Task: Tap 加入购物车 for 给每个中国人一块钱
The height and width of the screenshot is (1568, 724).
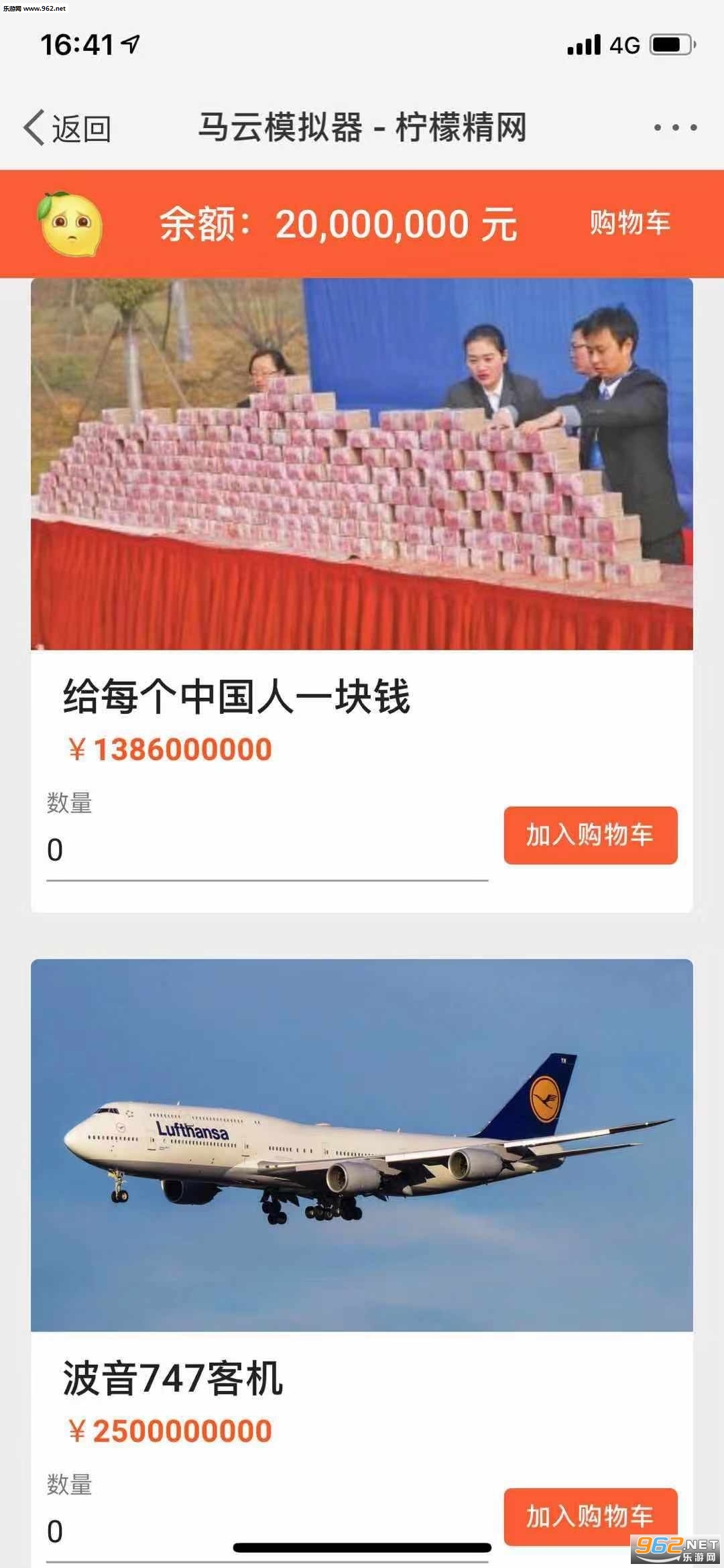Action: coord(591,835)
